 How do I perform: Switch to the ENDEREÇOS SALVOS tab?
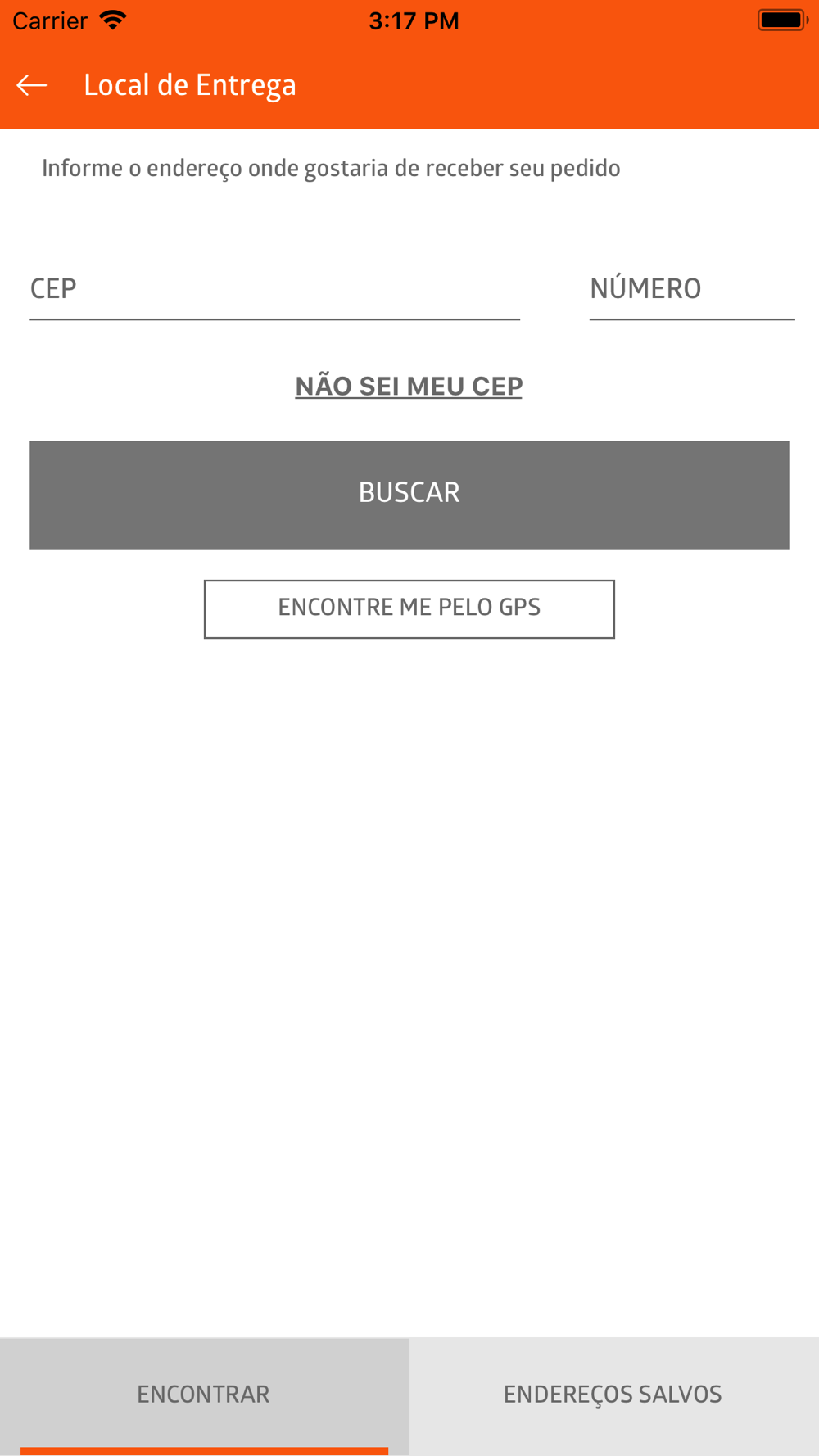click(x=614, y=1396)
